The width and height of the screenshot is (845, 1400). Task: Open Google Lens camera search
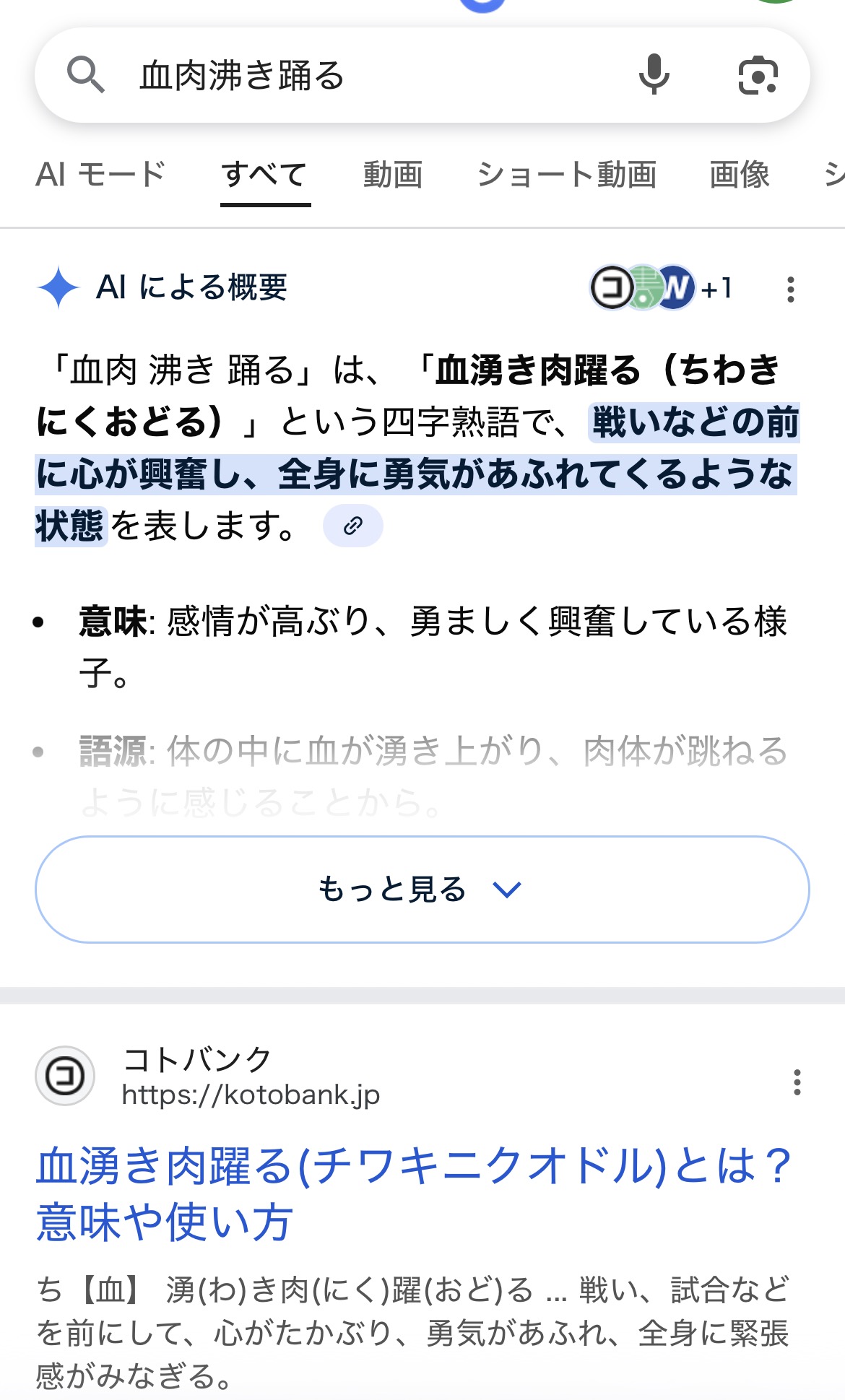(x=758, y=75)
